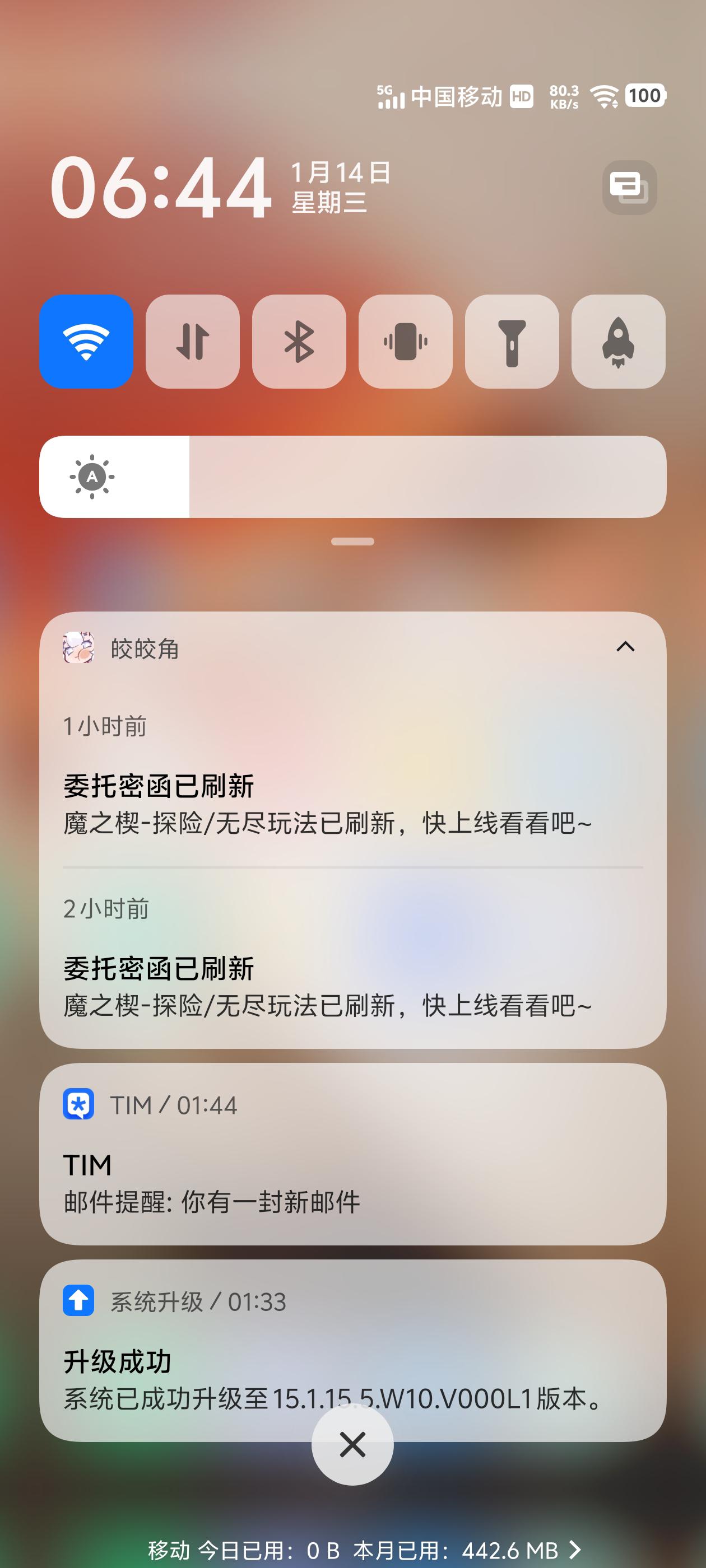Clear all notifications with the X button
Image resolution: width=706 pixels, height=1568 pixels.
[352, 1444]
